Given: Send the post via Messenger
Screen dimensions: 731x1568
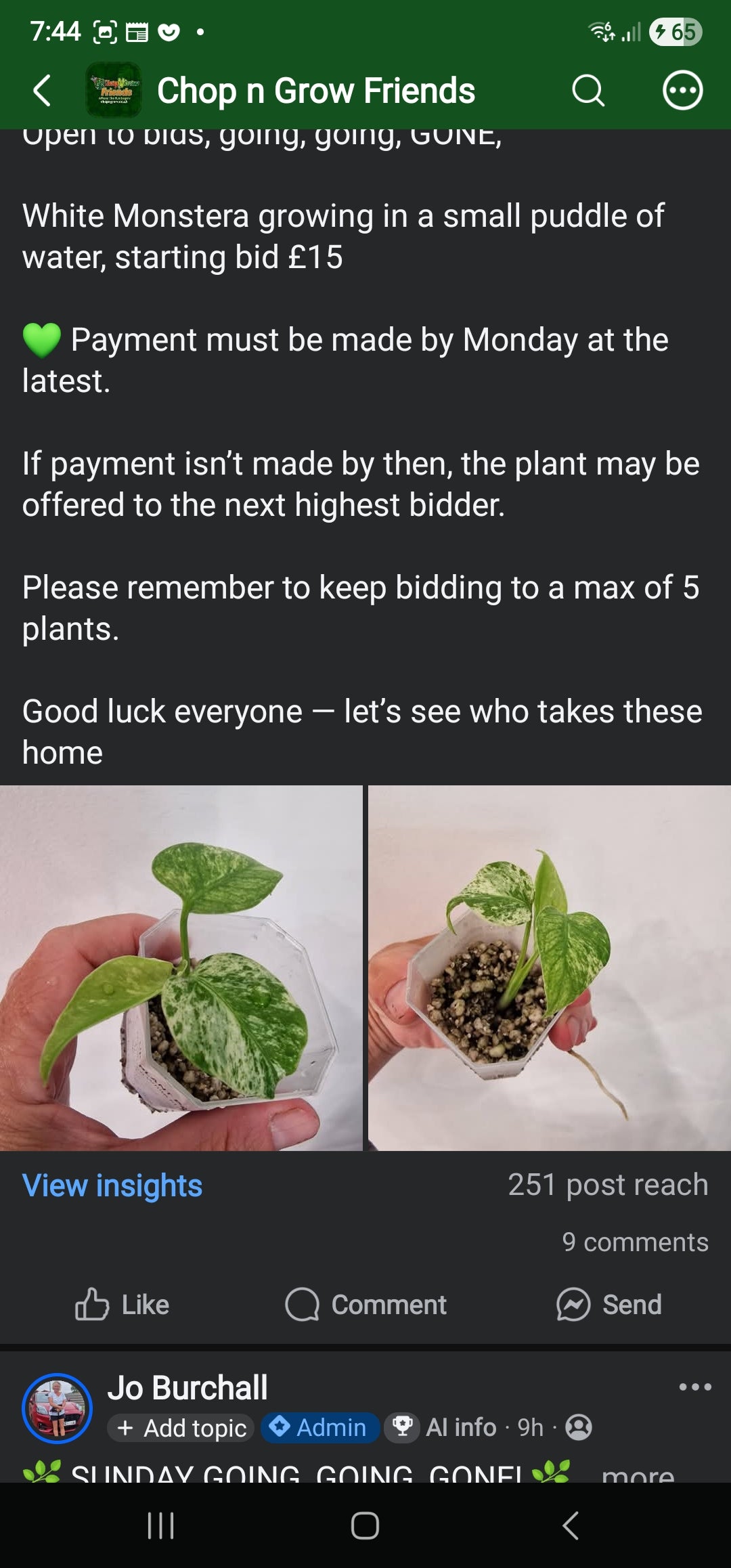Looking at the screenshot, I should [x=608, y=1304].
